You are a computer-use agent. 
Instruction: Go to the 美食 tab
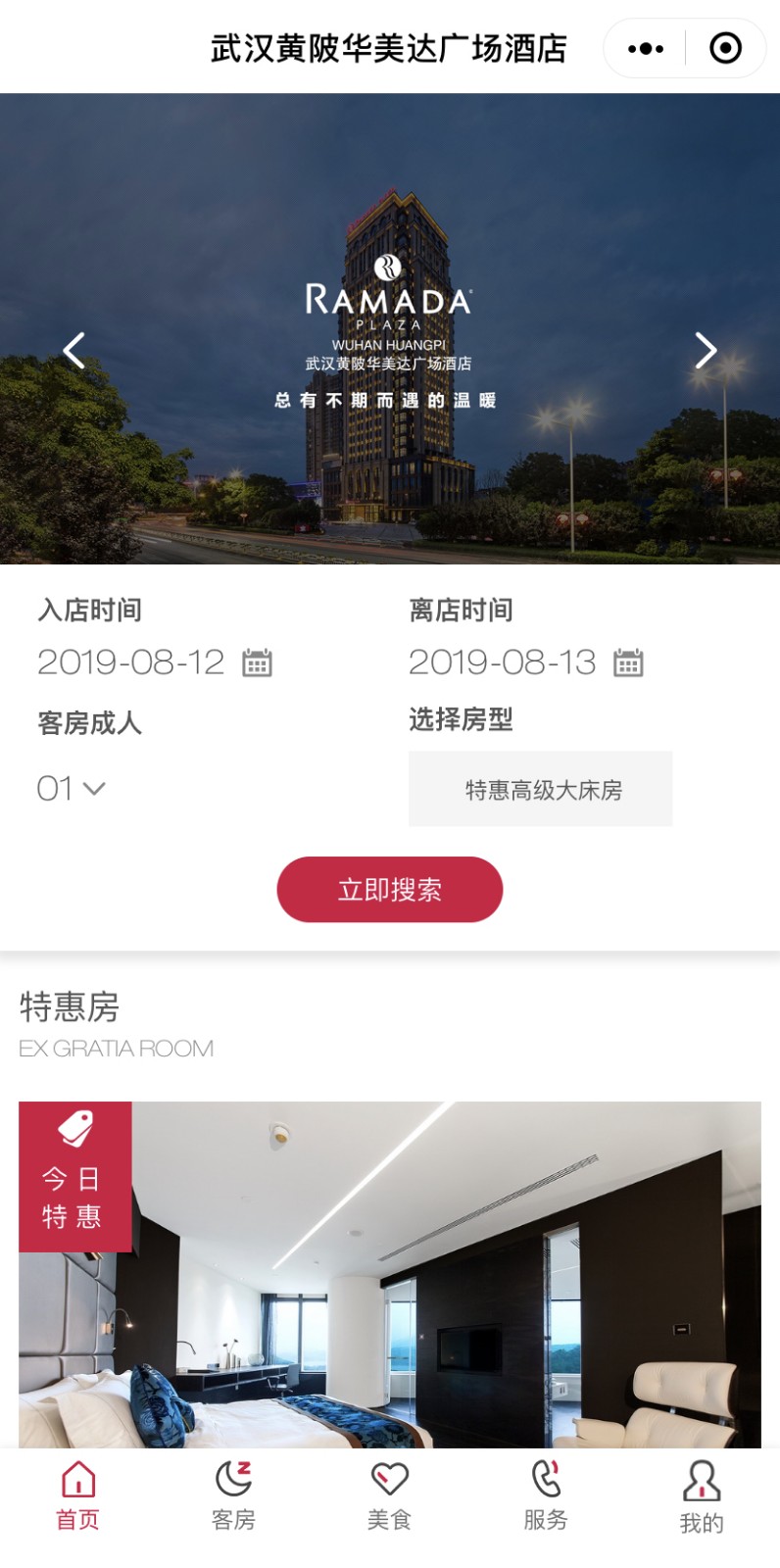click(x=389, y=1496)
